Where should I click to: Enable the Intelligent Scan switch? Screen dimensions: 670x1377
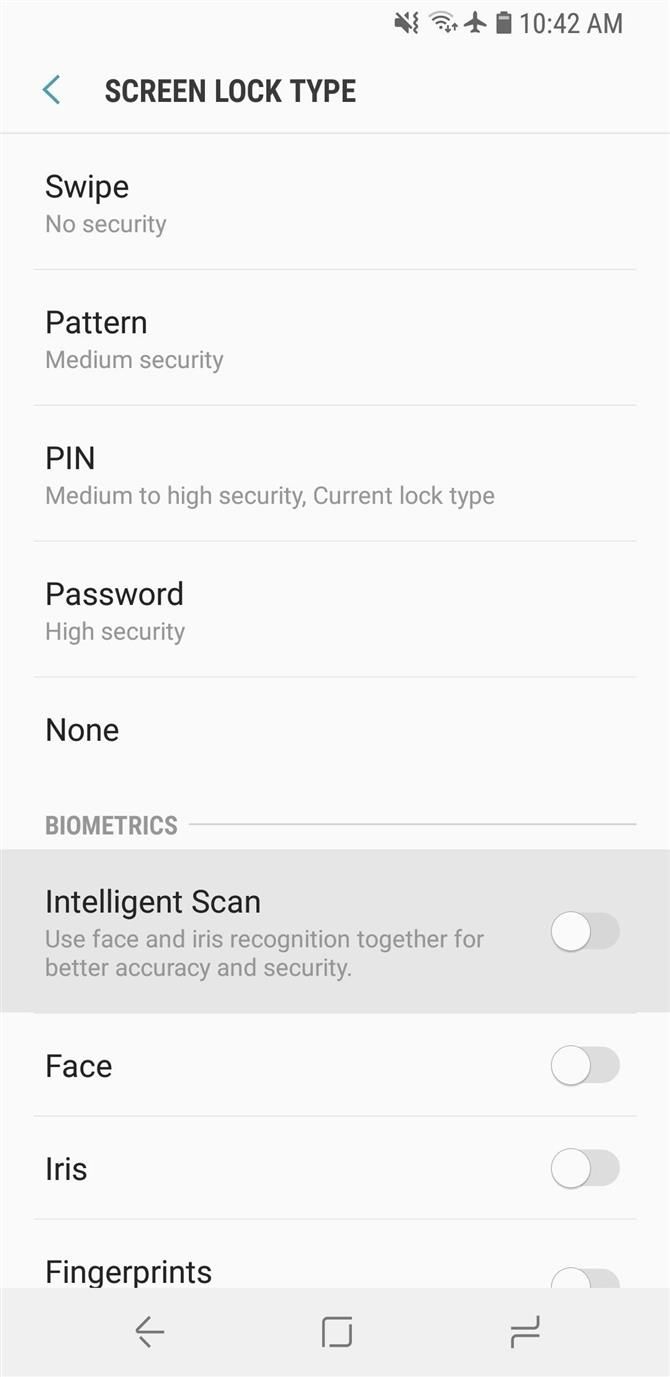tap(585, 932)
